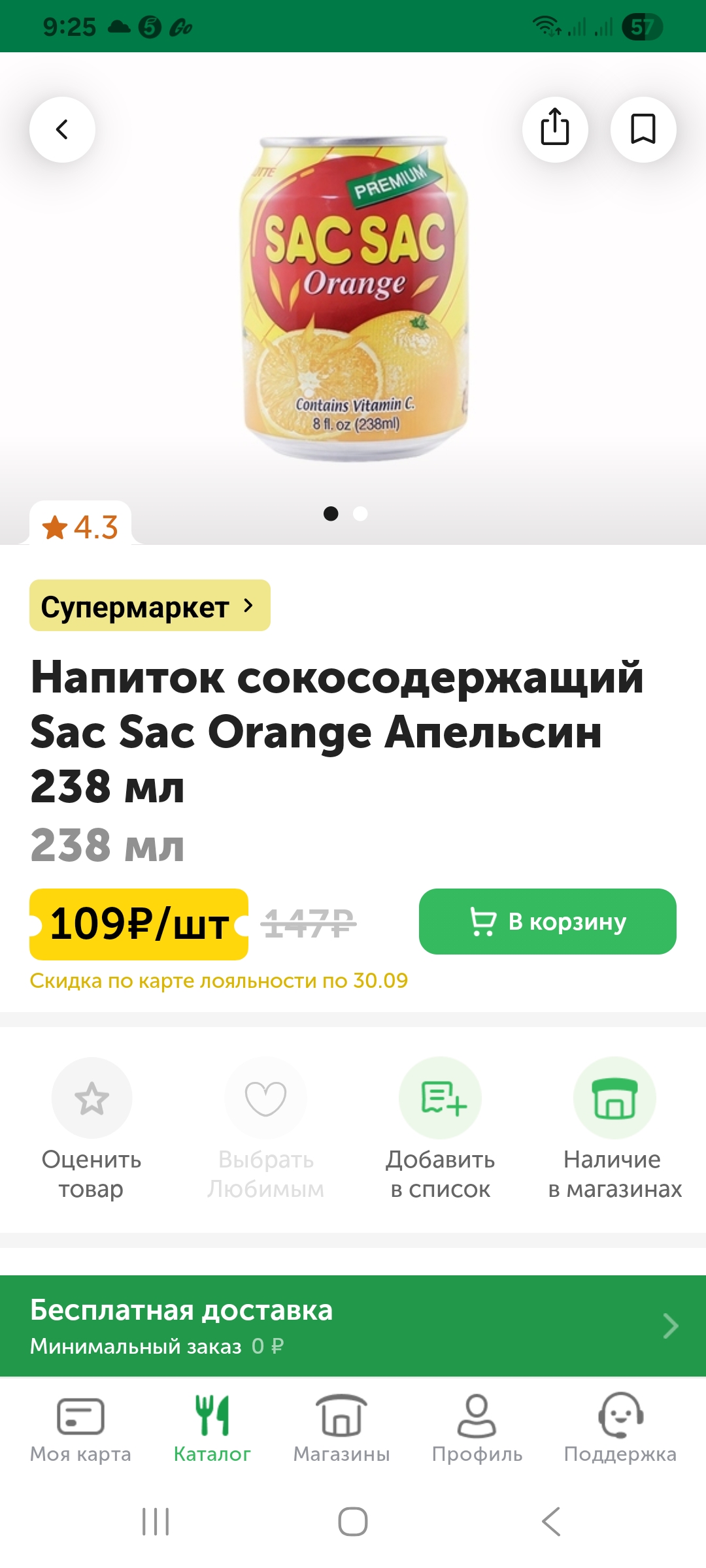Share this Sac Sac Orange product

tap(555, 129)
